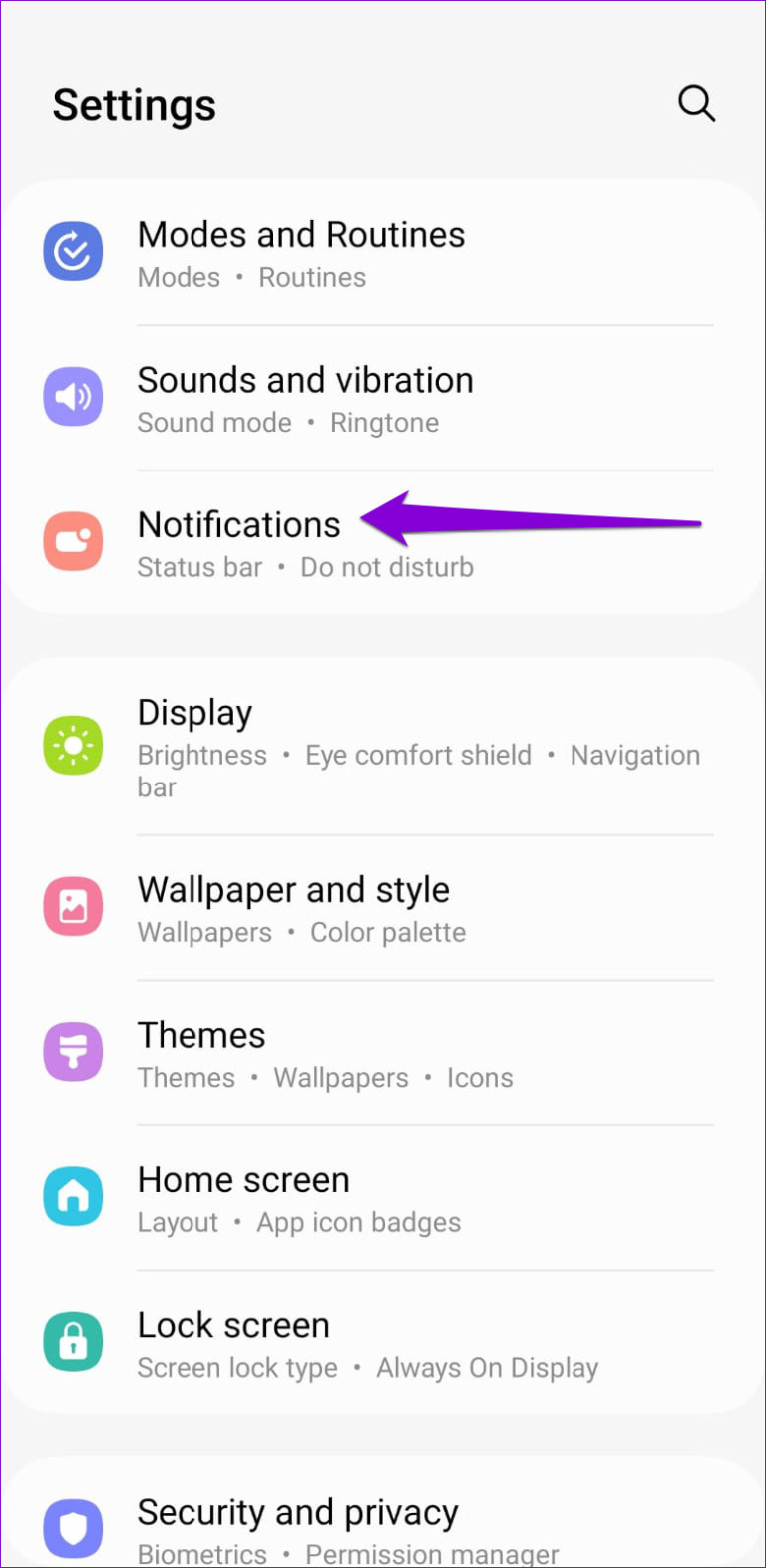Tap the Themes paint icon
Image resolution: width=766 pixels, height=1568 pixels.
coord(73,1051)
